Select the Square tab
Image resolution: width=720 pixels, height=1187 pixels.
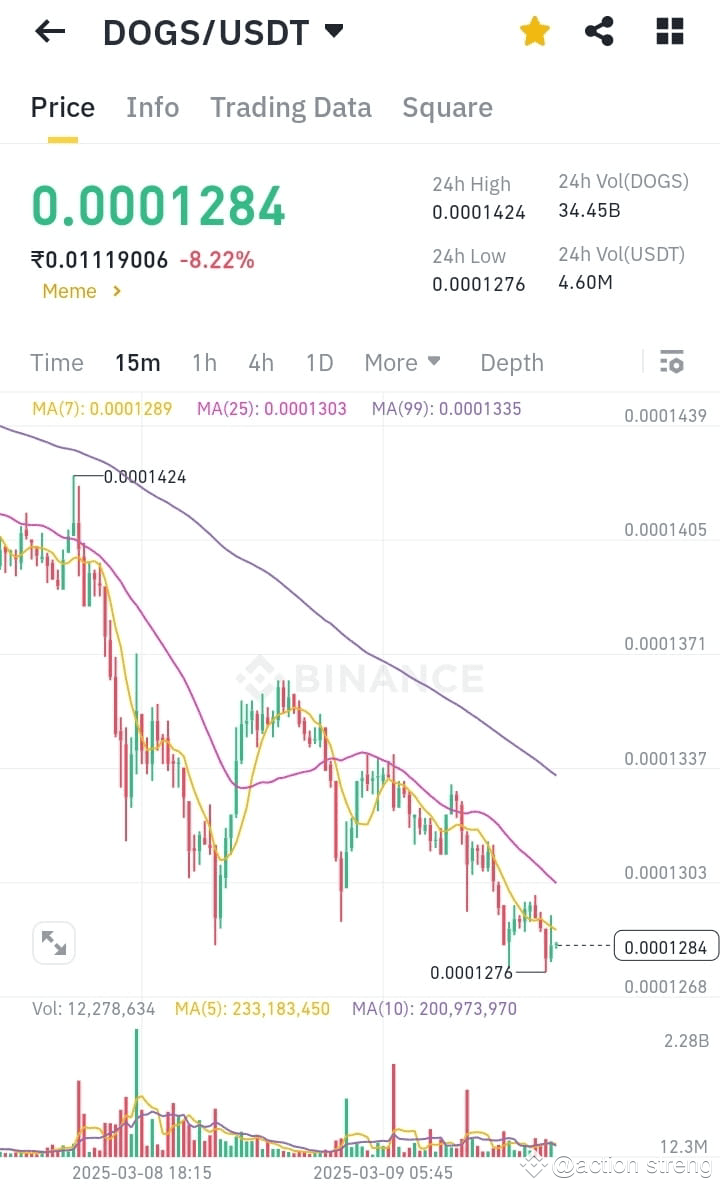[447, 107]
